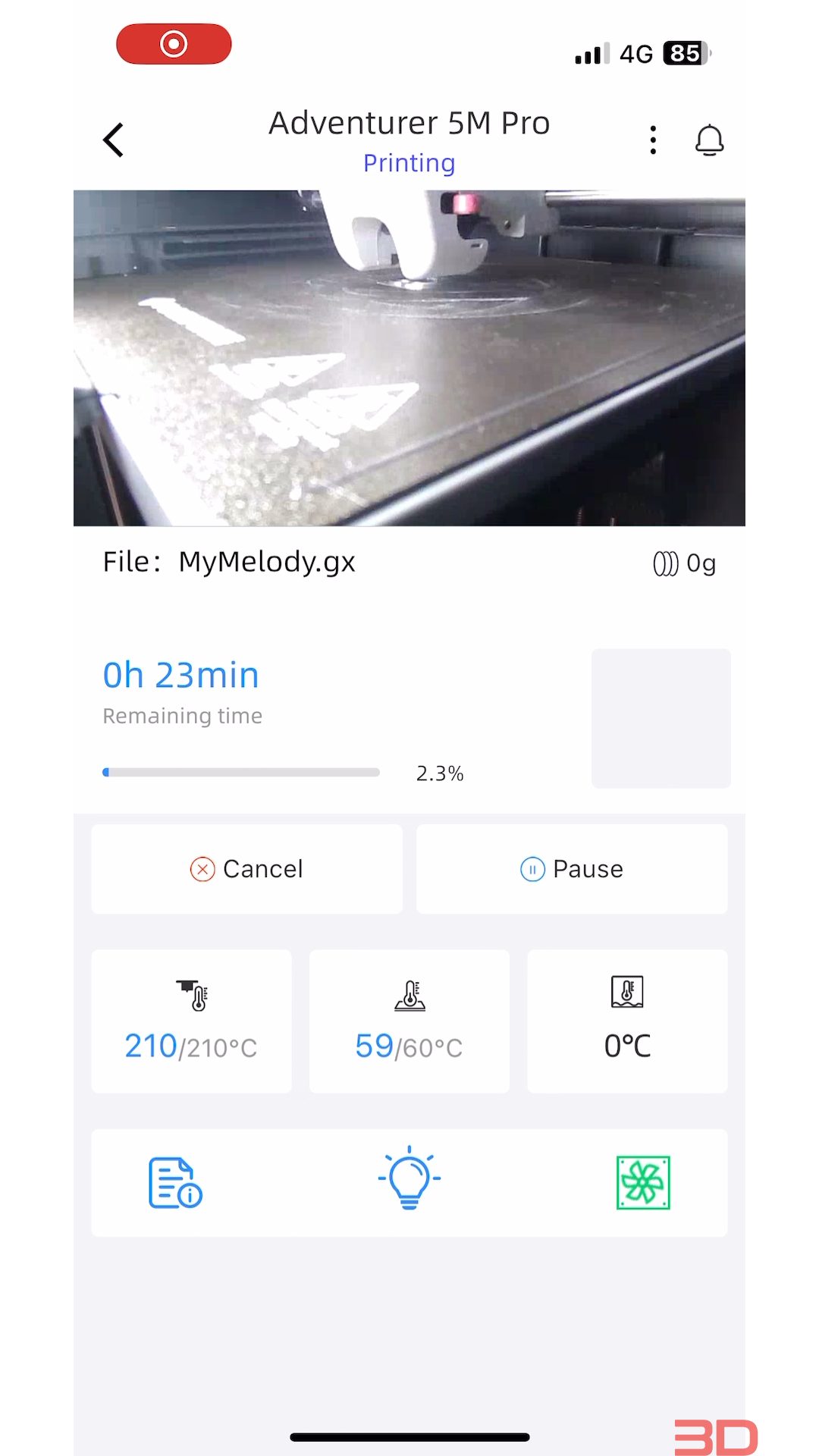Viewport: 819px width, 1456px height.
Task: Open the notification bell
Action: pyautogui.click(x=710, y=140)
